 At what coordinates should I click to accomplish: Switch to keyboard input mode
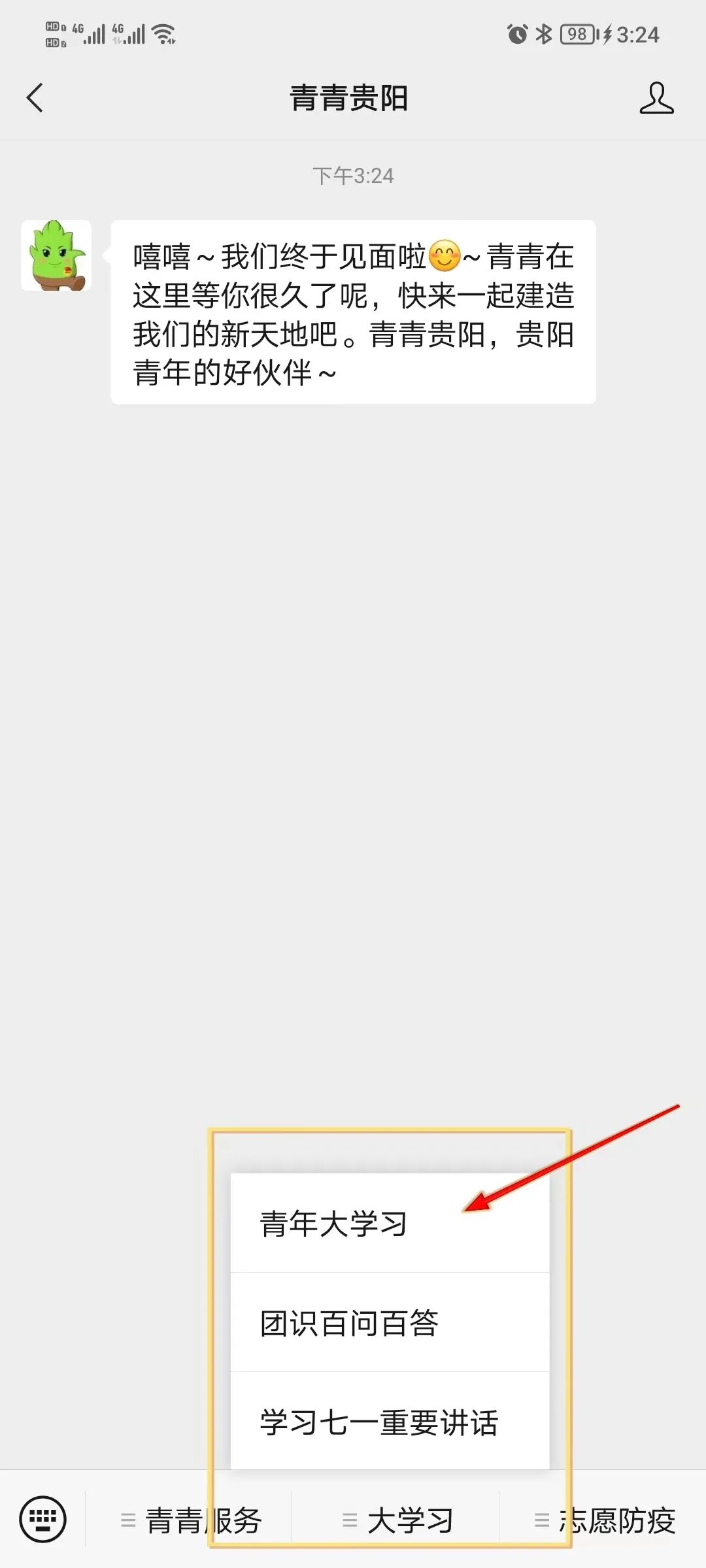coord(43,1519)
